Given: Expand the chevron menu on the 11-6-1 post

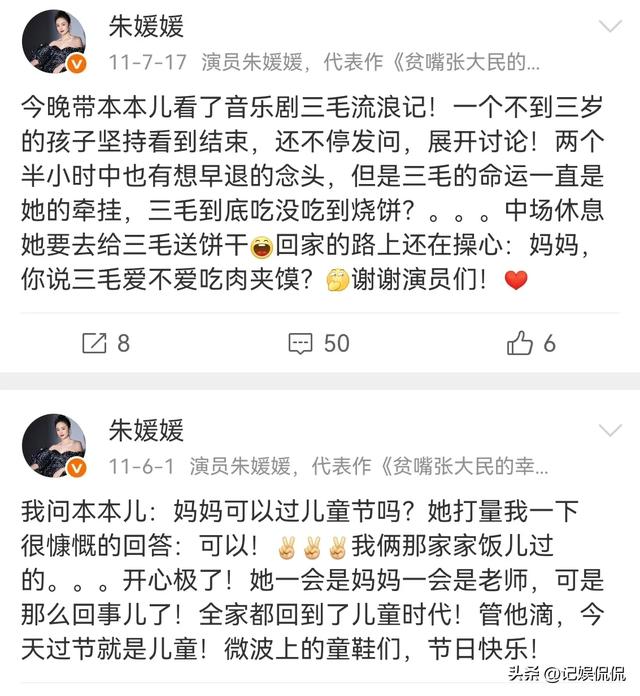Looking at the screenshot, I should (x=609, y=430).
